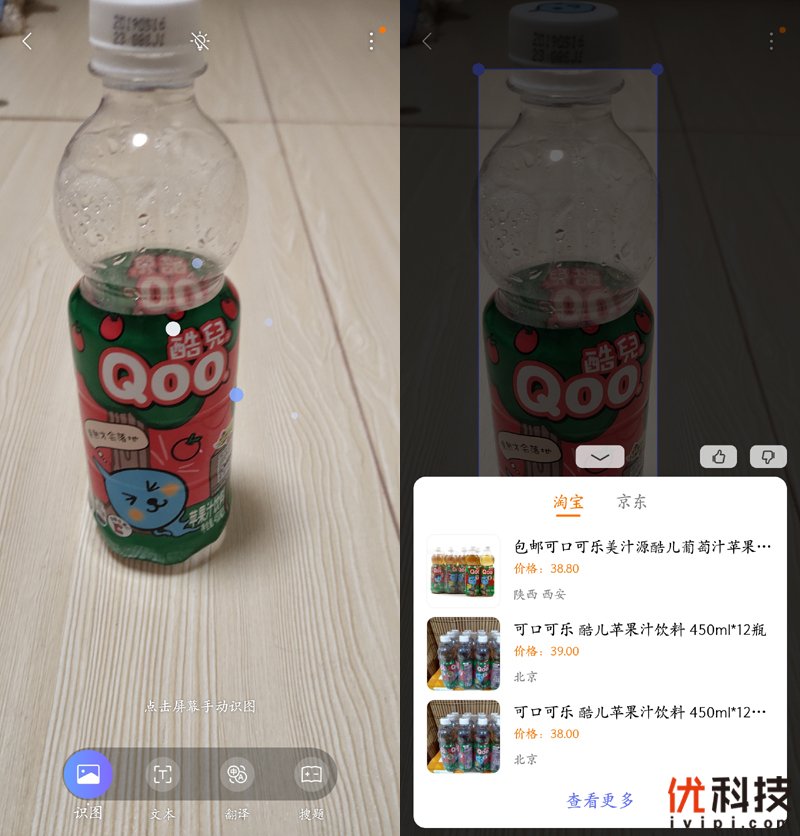
Task: Open the three-dot overflow menu above the results
Action: click(x=770, y=41)
